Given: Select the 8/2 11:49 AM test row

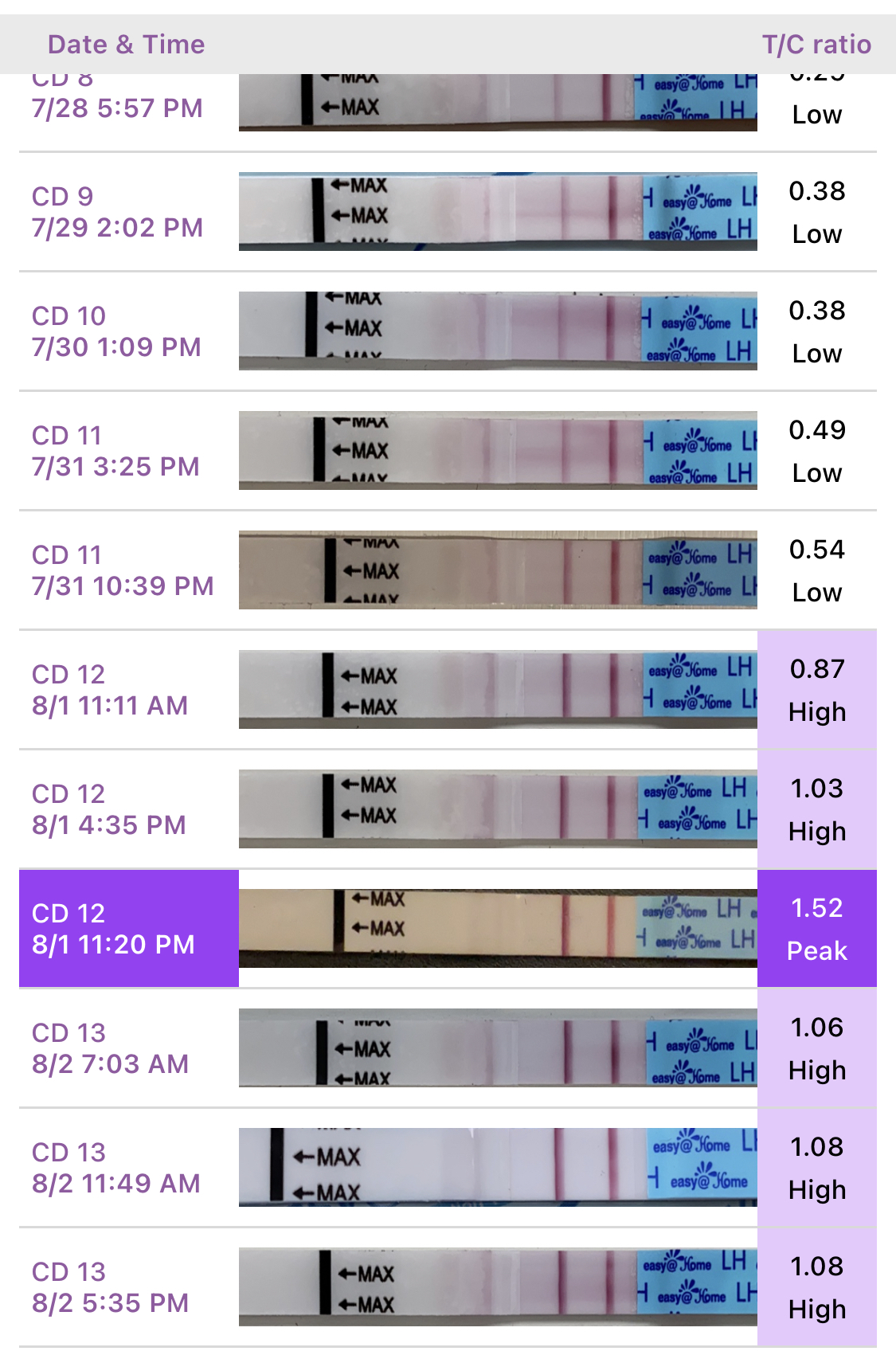Looking at the screenshot, I should [117, 1168].
